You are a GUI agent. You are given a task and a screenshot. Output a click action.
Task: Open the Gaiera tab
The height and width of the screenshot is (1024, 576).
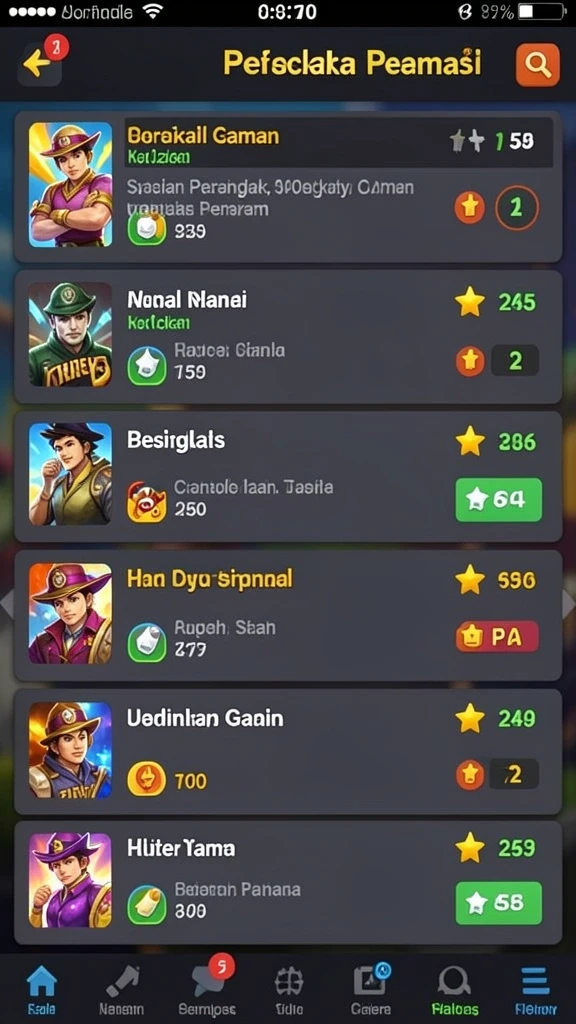click(371, 988)
